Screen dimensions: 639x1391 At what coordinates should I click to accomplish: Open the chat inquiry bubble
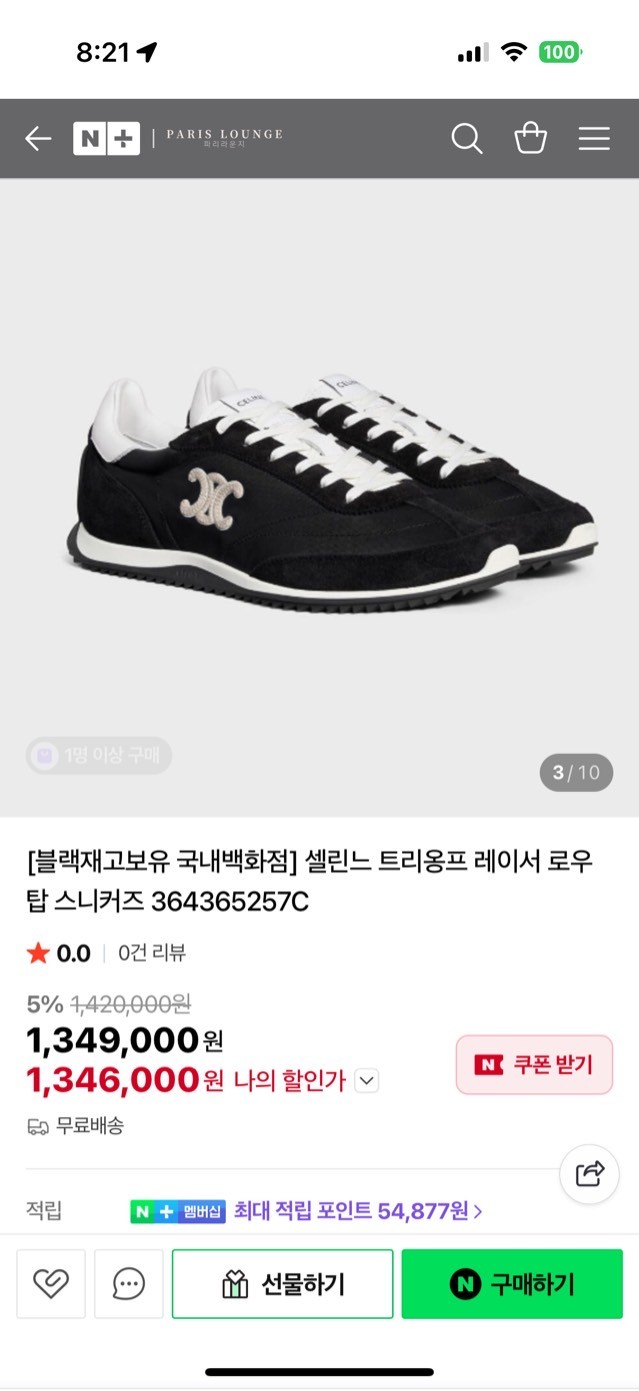(x=129, y=1283)
